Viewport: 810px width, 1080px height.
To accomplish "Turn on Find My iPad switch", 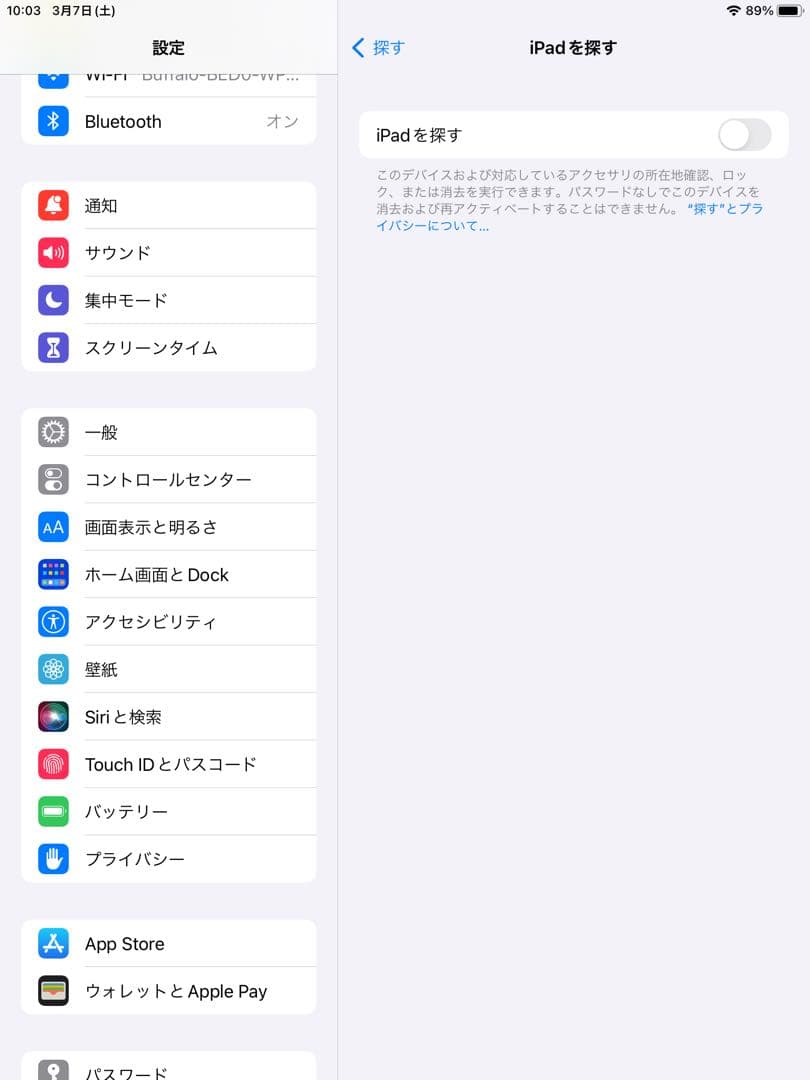I will [744, 135].
